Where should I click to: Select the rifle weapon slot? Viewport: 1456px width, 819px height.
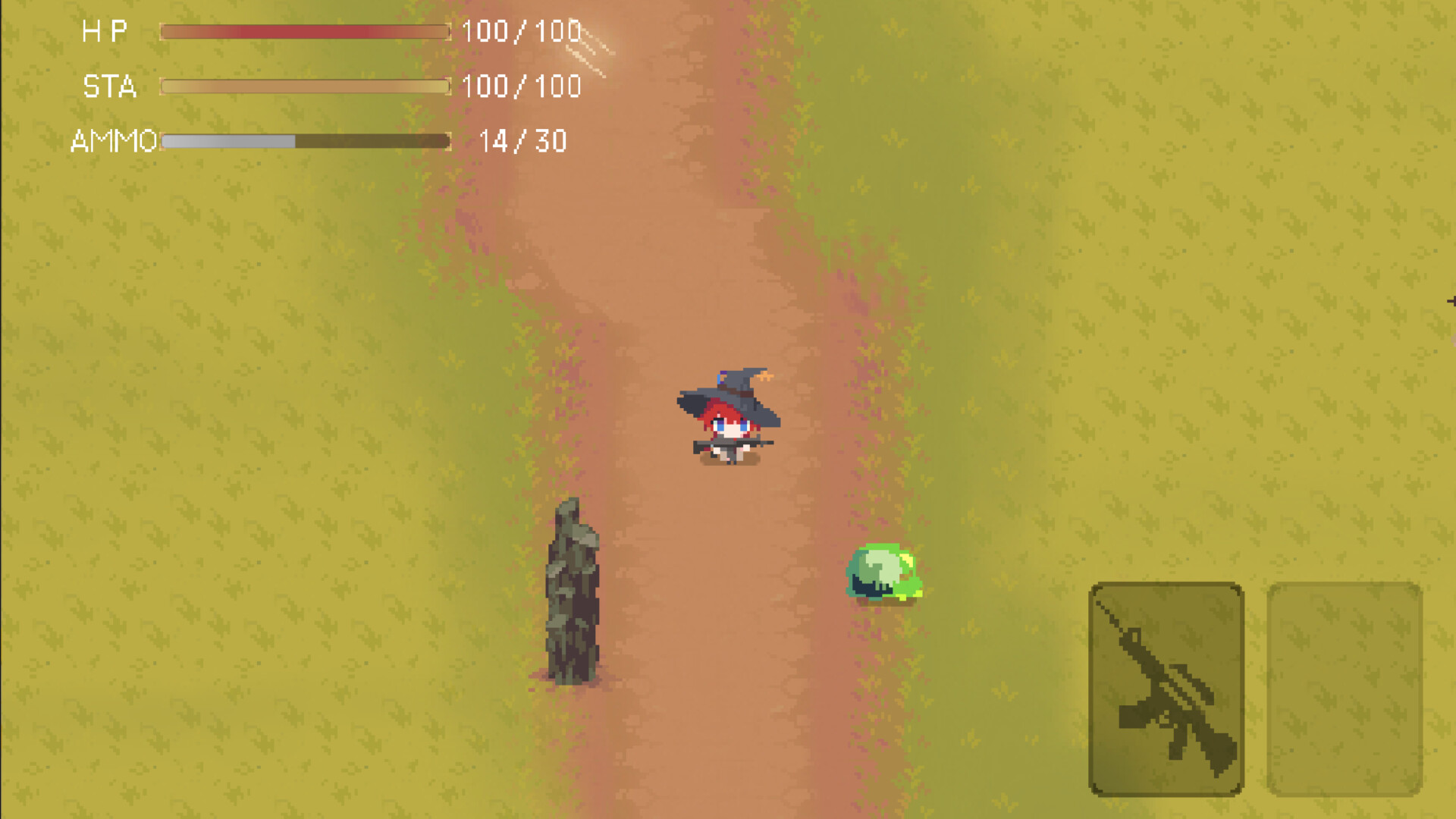[1166, 689]
